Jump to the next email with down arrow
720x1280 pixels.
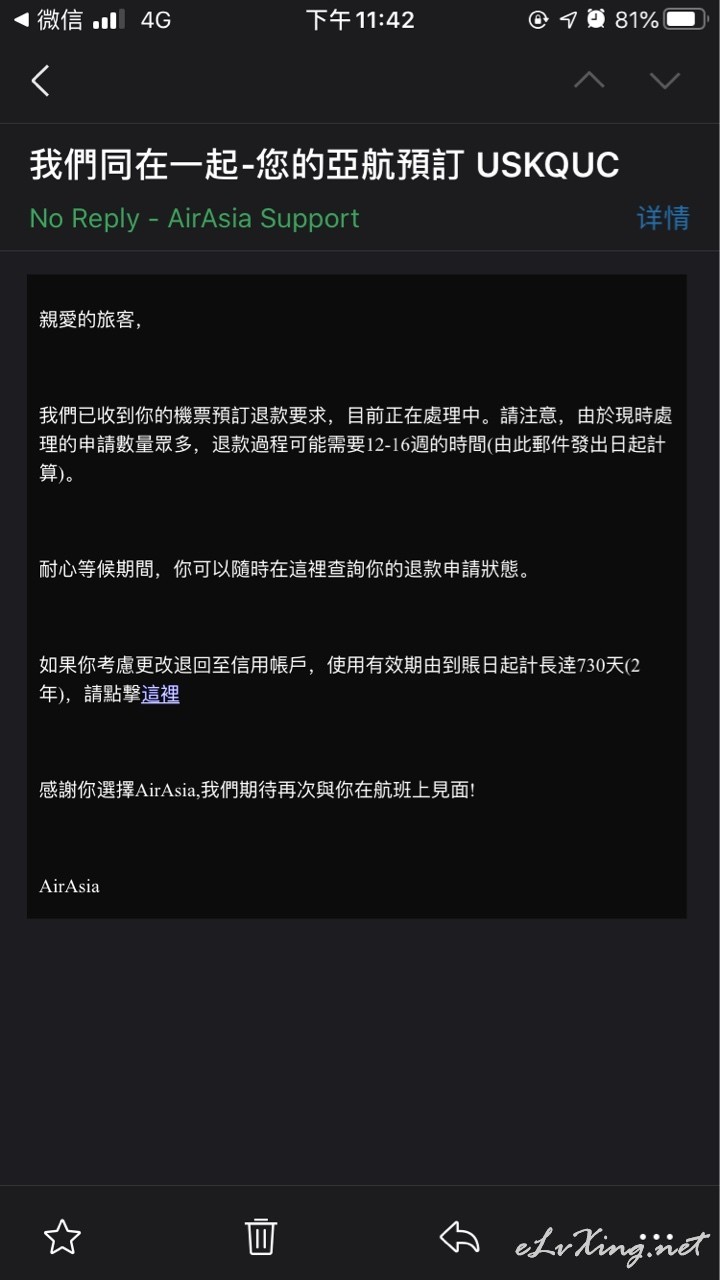pyautogui.click(x=665, y=80)
